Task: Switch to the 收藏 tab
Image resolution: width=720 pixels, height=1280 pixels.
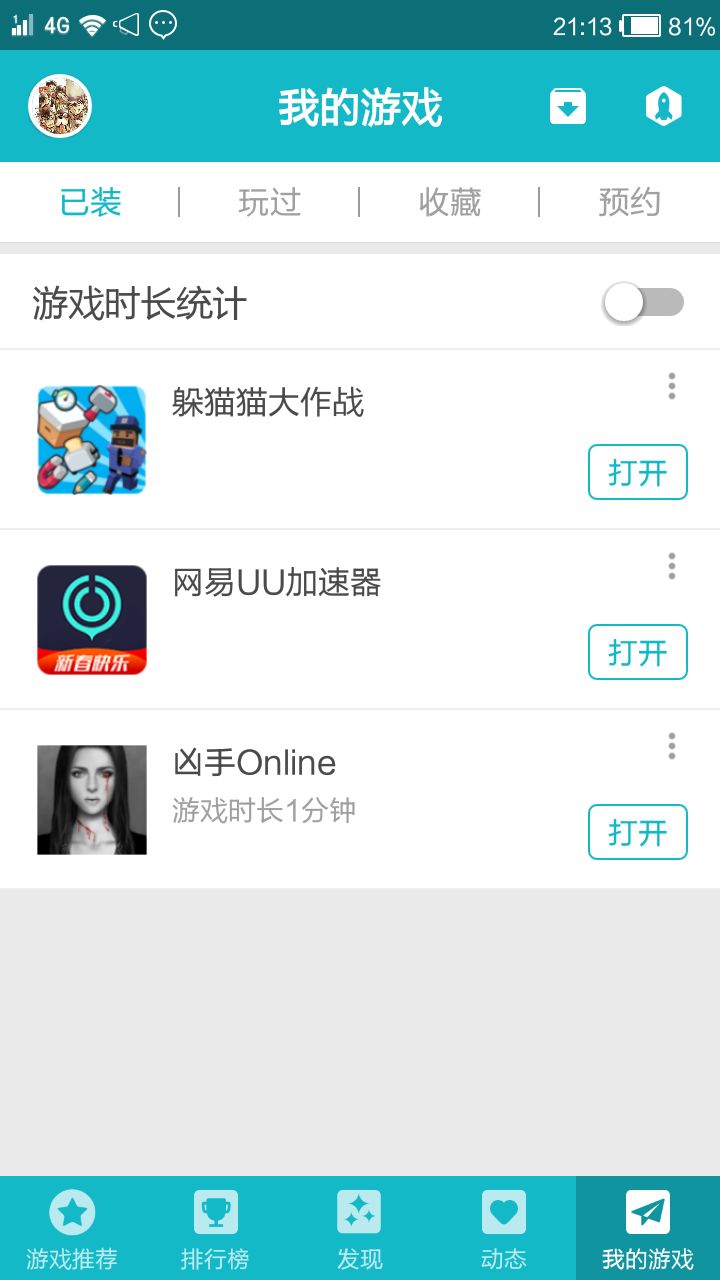Action: 449,202
